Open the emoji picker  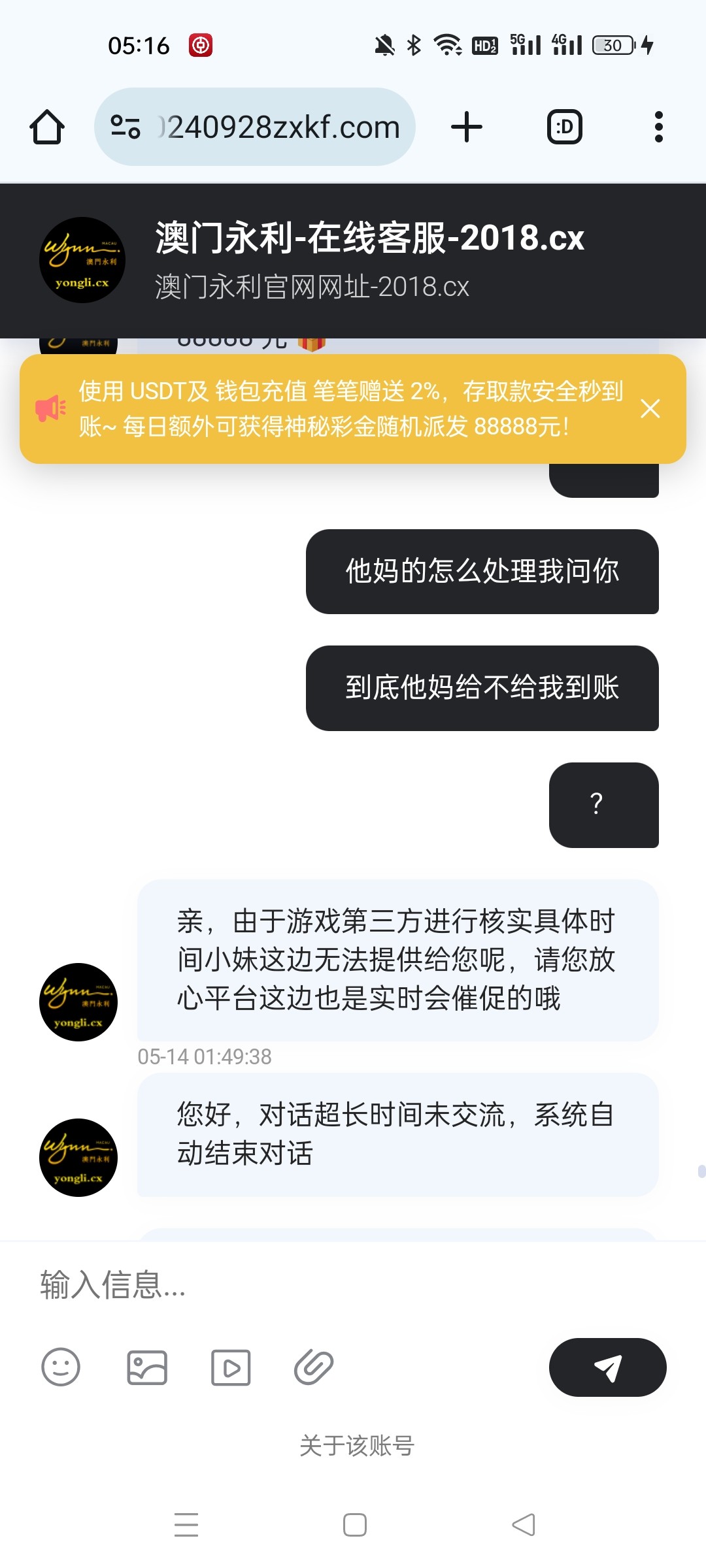pyautogui.click(x=61, y=1367)
